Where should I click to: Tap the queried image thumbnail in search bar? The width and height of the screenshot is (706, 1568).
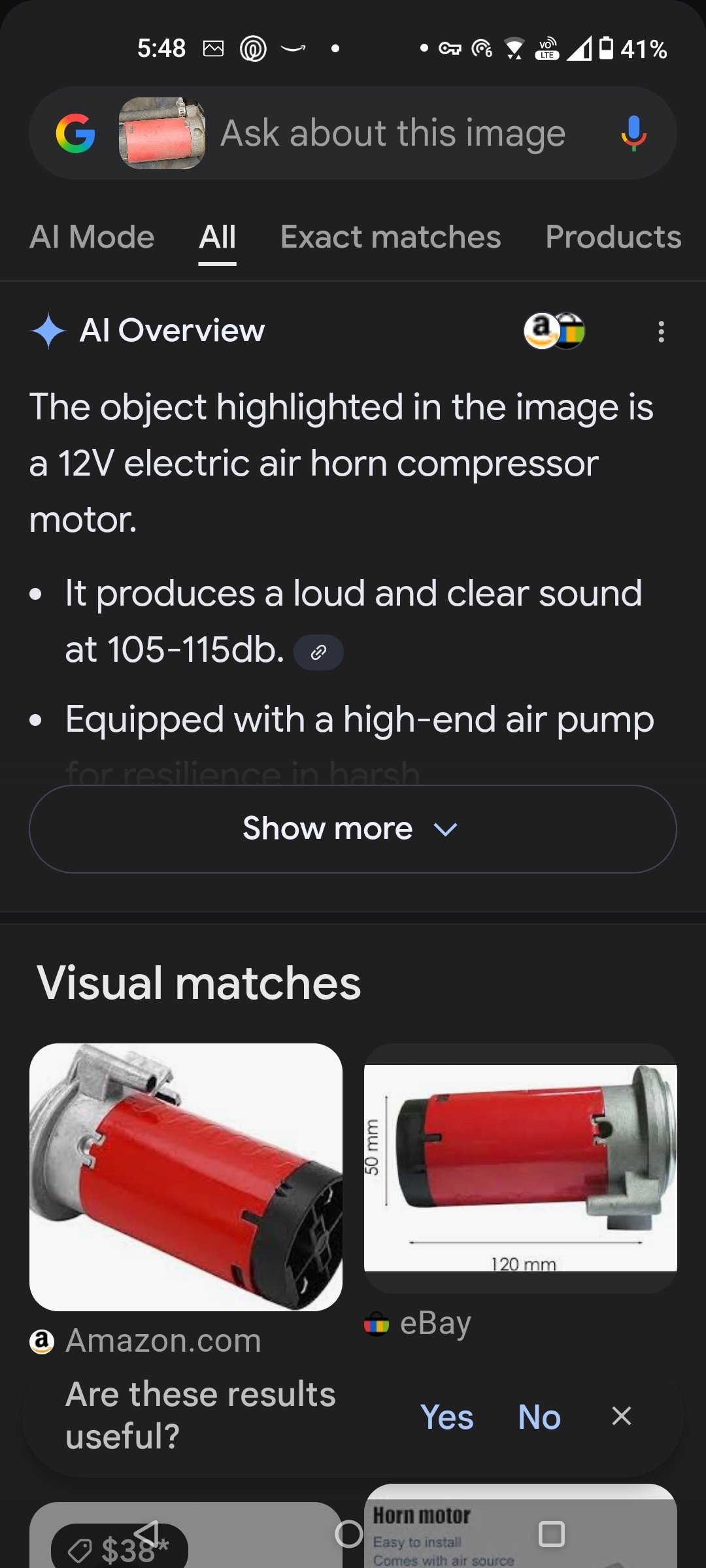click(161, 133)
